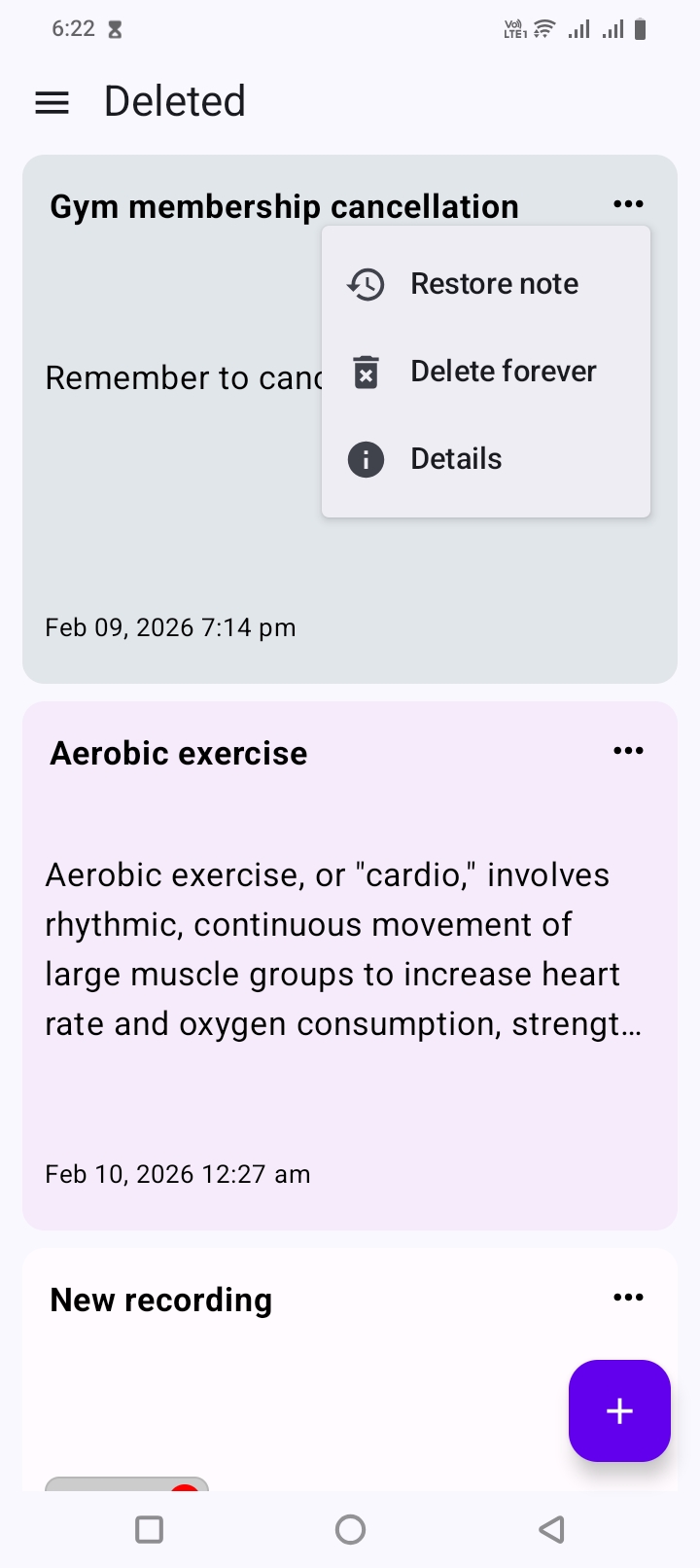The width and height of the screenshot is (700, 1568).
Task: Open more options for Aerobic exercise note
Action: pyautogui.click(x=628, y=751)
